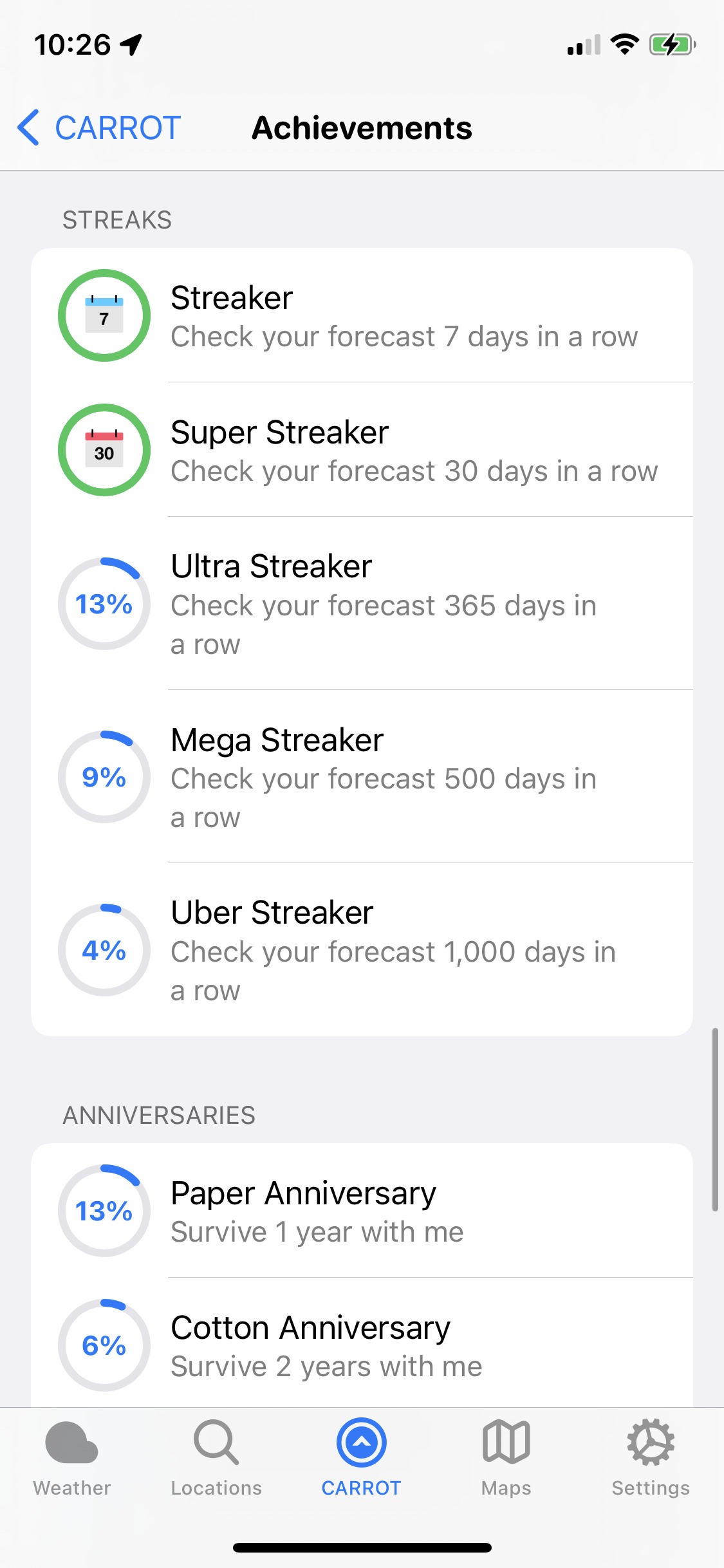Screen dimensions: 724x1568
Task: Tap the Super Streaker 30-day calendar badge
Action: (103, 450)
